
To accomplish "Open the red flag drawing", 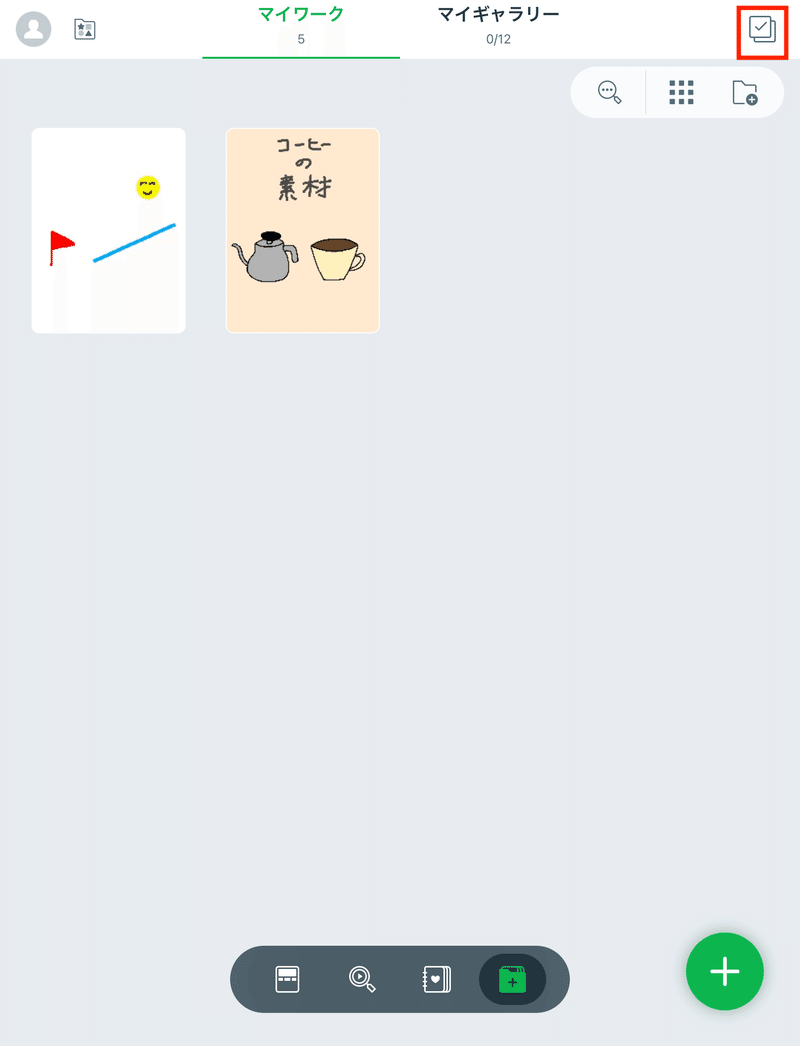I will click(108, 230).
